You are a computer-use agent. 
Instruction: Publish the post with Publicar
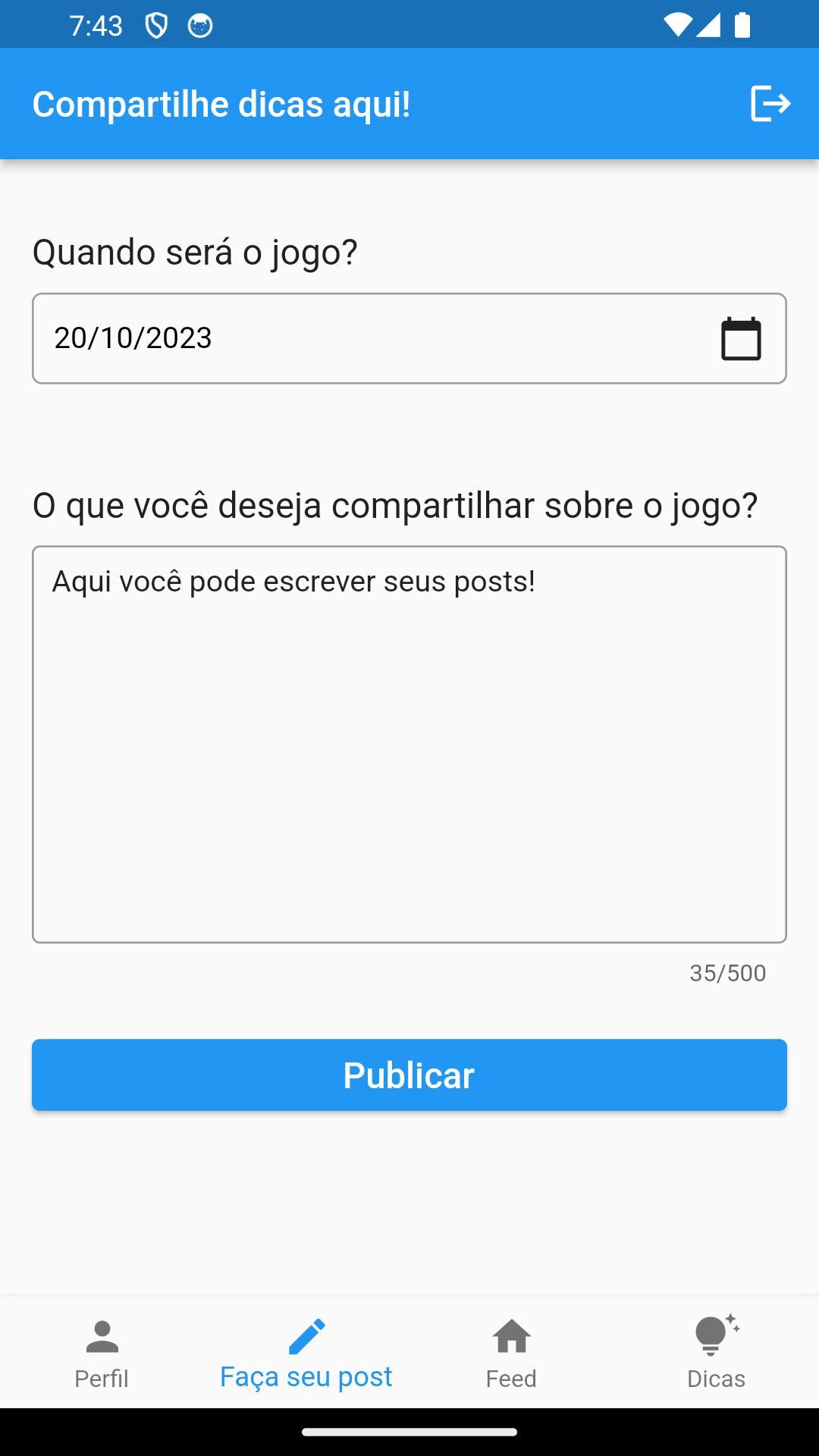409,1075
